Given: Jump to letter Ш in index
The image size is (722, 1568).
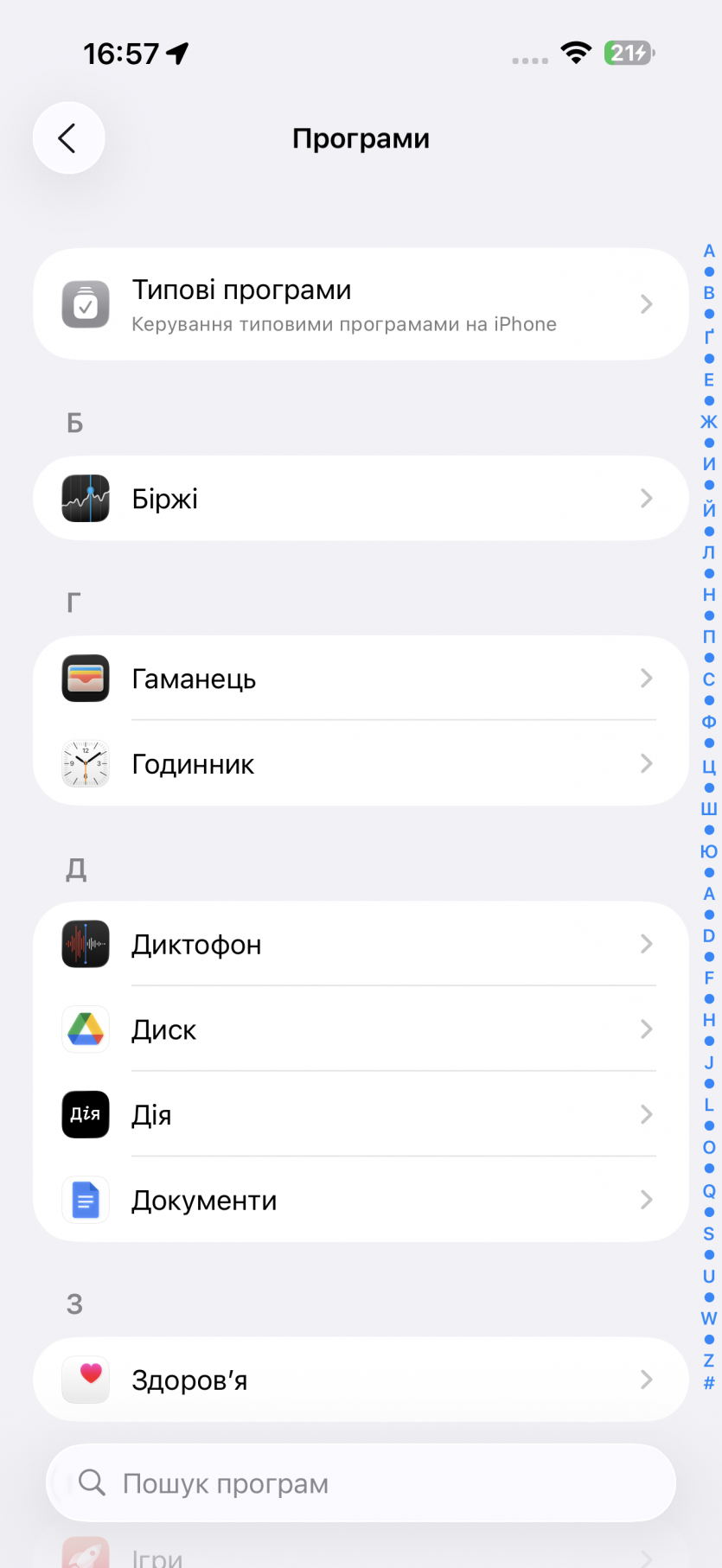Looking at the screenshot, I should point(709,809).
